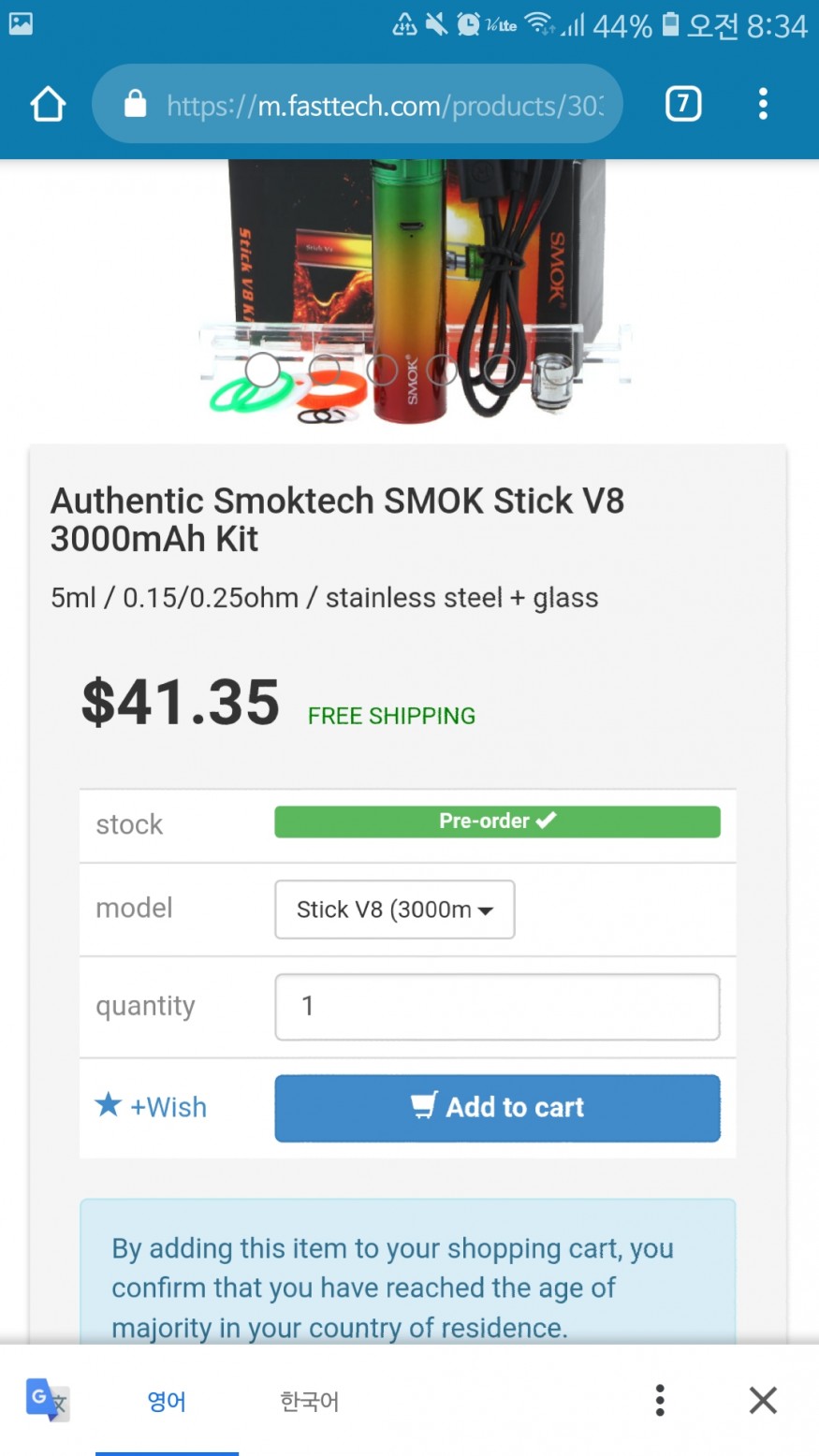Open the tab switcher showing 7 tabs
Viewport: 819px width, 1456px height.
pos(682,104)
